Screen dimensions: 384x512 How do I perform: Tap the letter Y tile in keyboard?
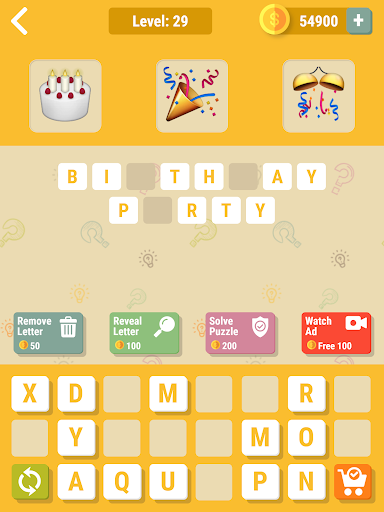point(76,438)
